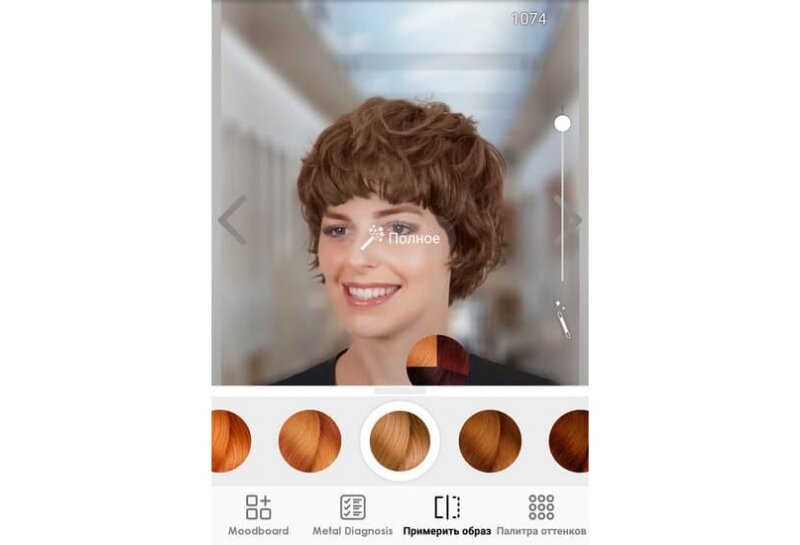
Task: Select the bright orange swatch at far left
Action: point(230,441)
